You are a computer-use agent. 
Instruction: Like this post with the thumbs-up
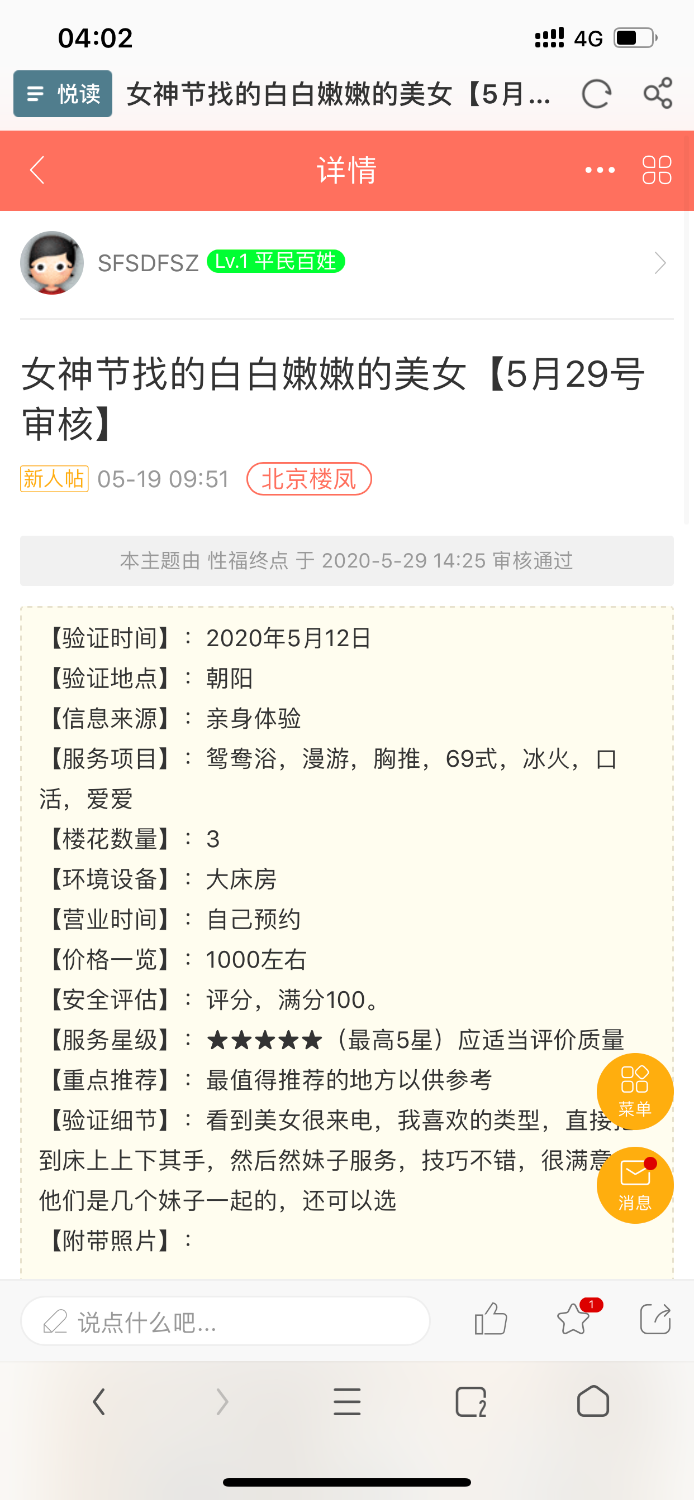tap(491, 1320)
